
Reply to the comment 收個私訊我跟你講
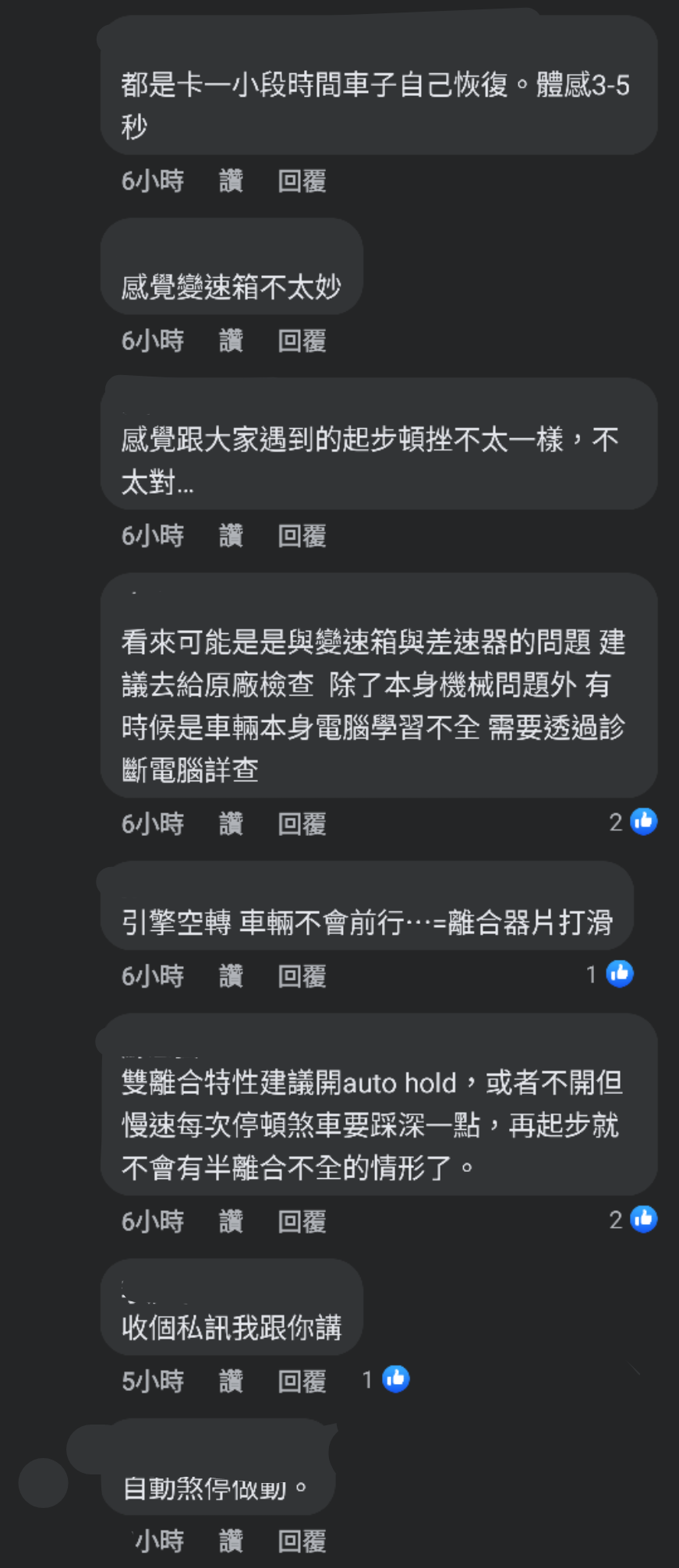point(302,1381)
